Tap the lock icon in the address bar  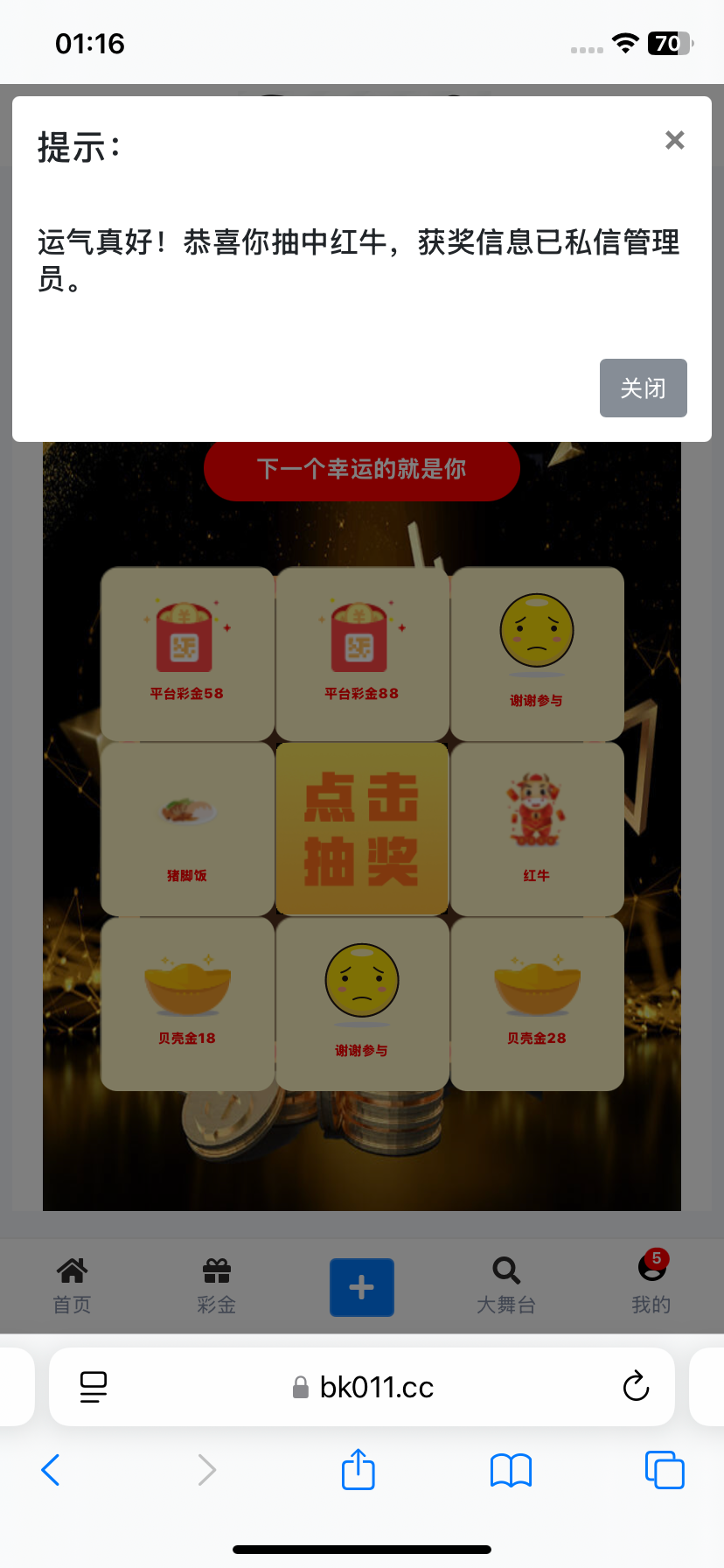[x=300, y=1387]
